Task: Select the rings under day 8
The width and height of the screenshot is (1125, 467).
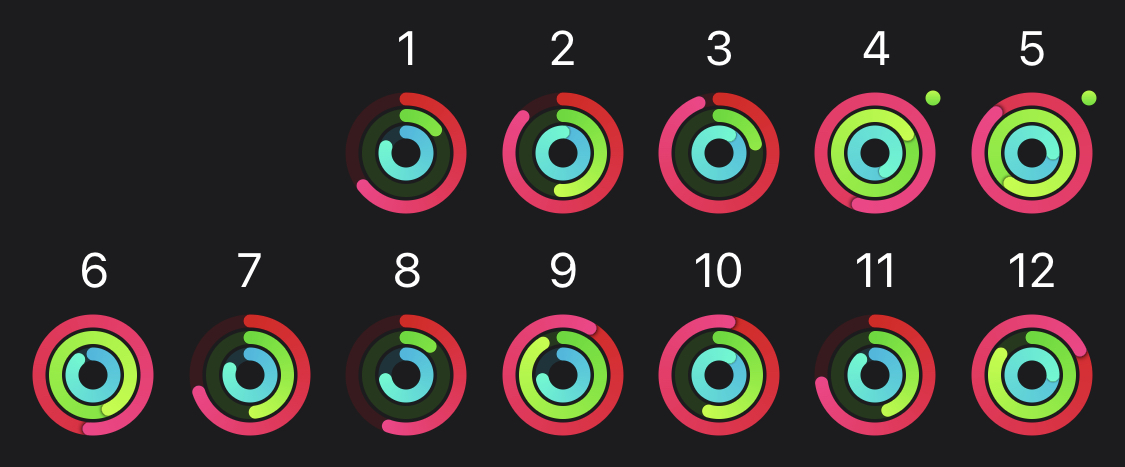Action: 406,375
